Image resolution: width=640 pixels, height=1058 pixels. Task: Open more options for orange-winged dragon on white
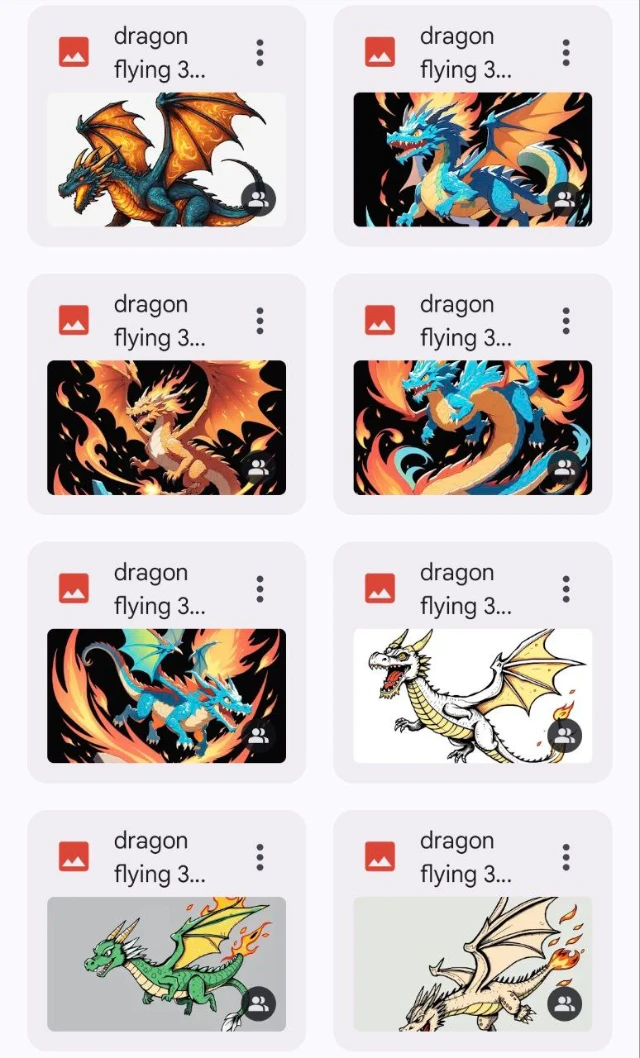[x=260, y=53]
